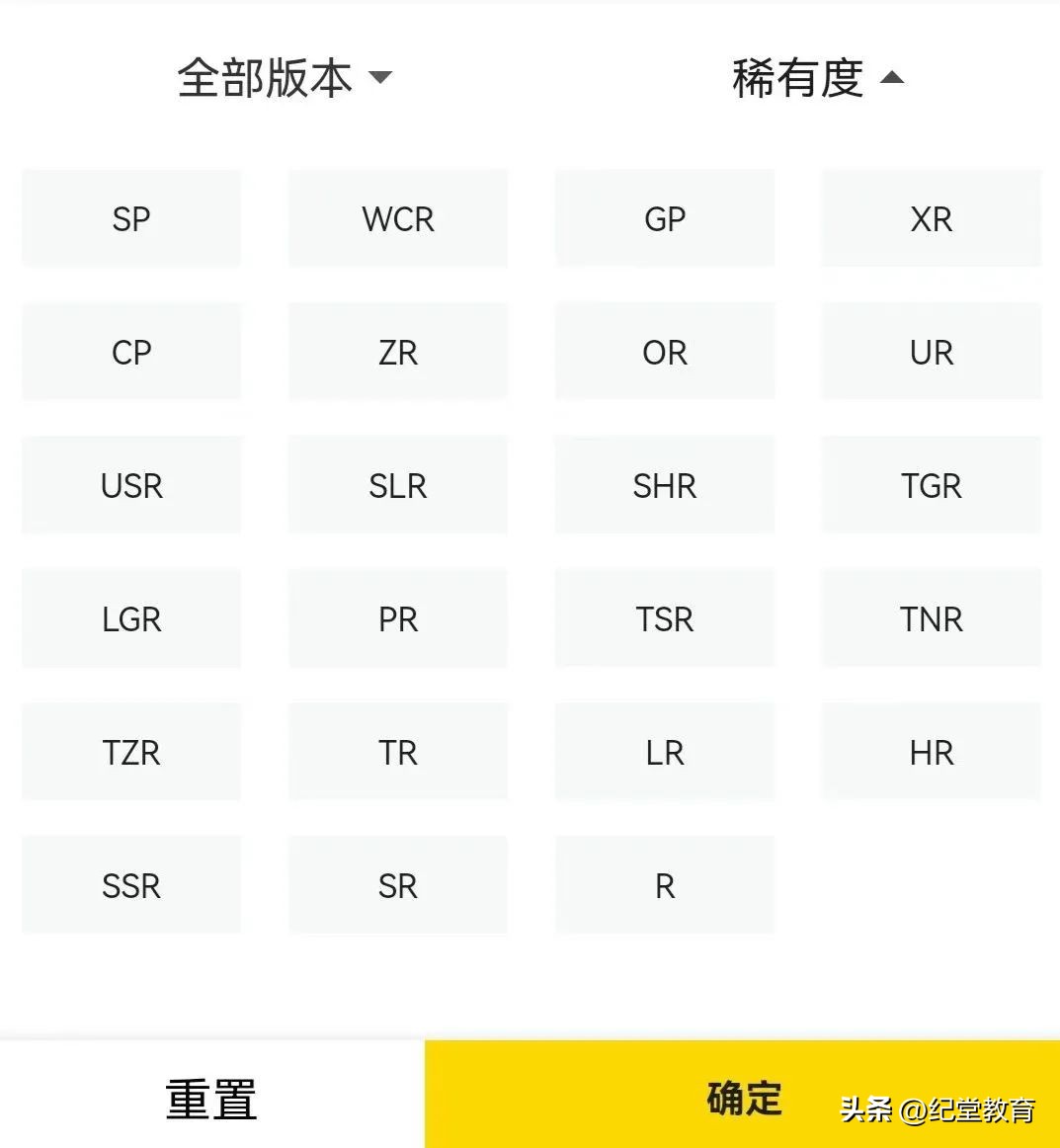Image resolution: width=1060 pixels, height=1148 pixels.
Task: Toggle the CP rarity filter
Action: coord(131,352)
